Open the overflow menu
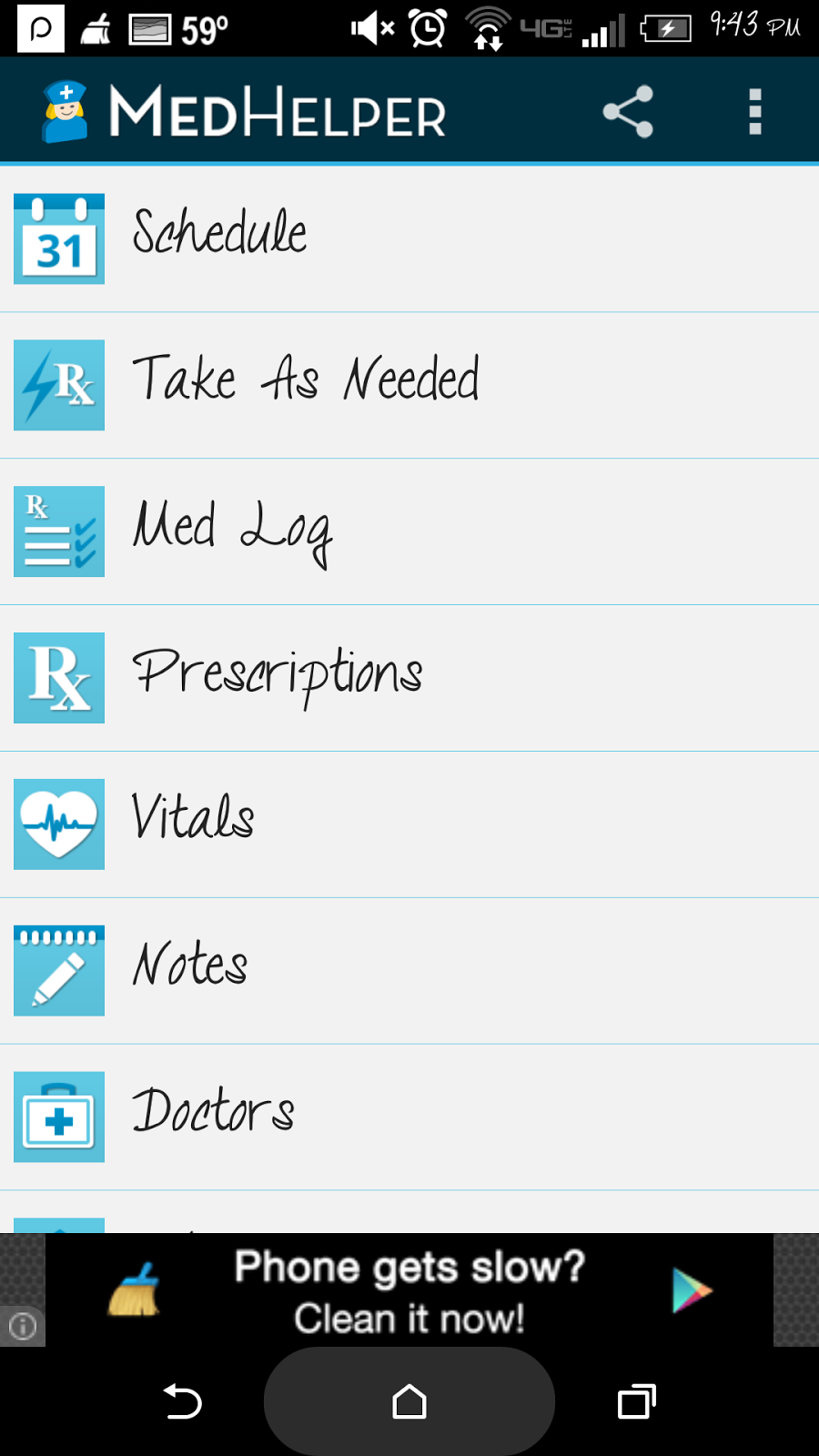Image resolution: width=819 pixels, height=1456 pixels. pos(754,112)
